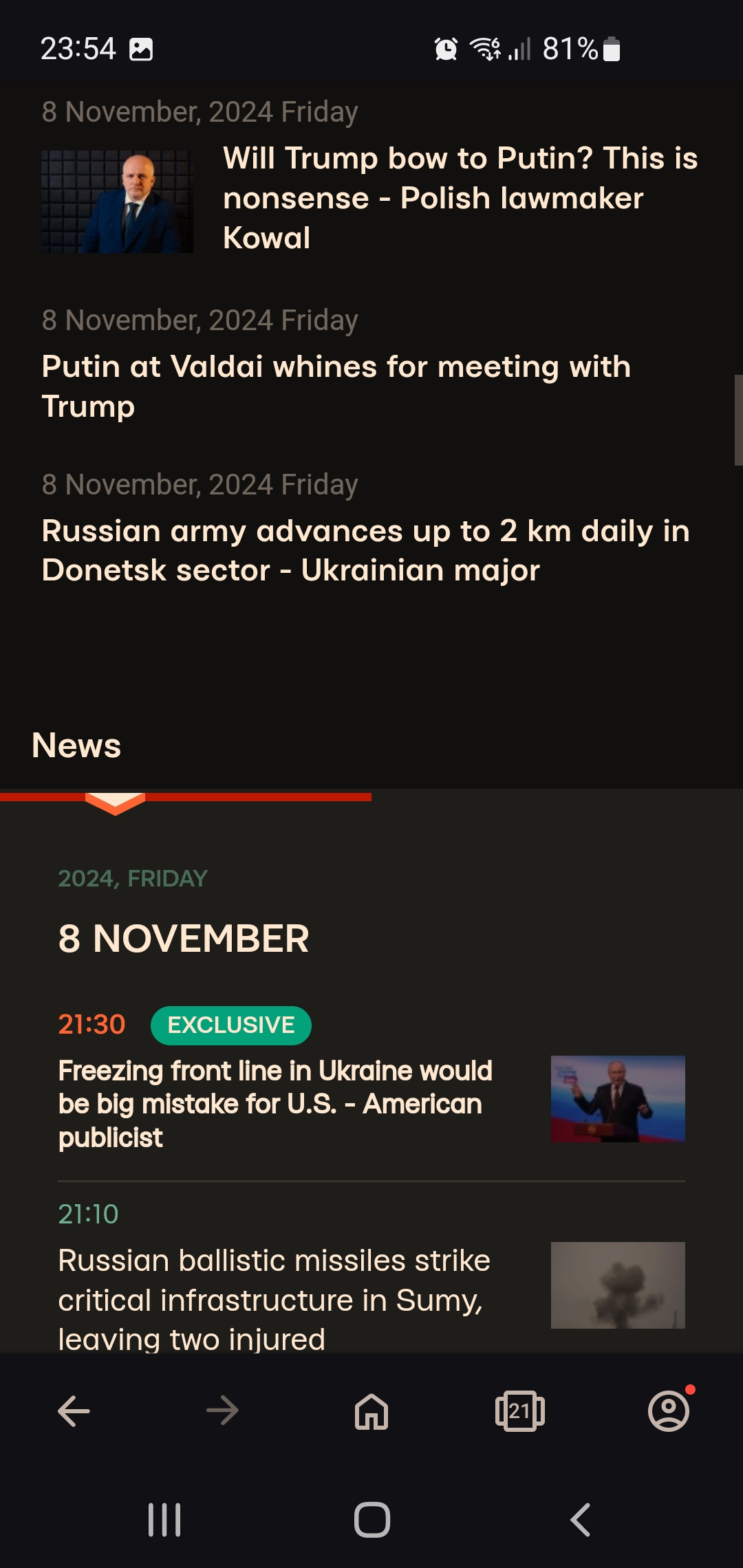
Task: Open the browser home page
Action: 371,1411
